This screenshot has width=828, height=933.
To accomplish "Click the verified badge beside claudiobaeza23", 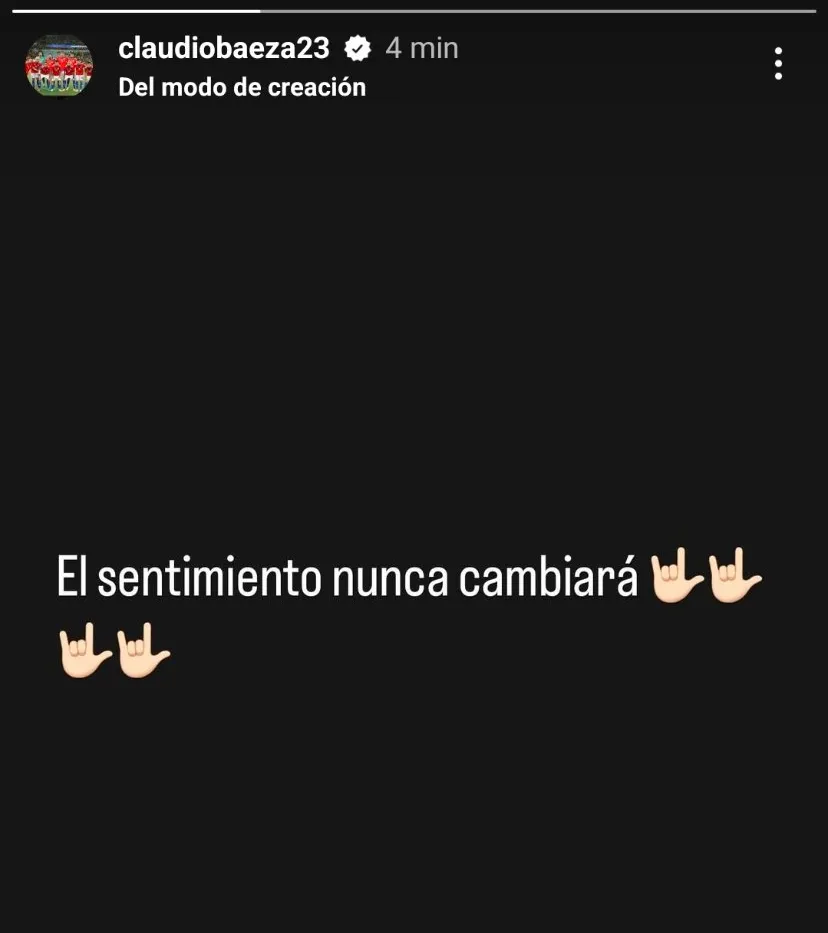I will 357,46.
